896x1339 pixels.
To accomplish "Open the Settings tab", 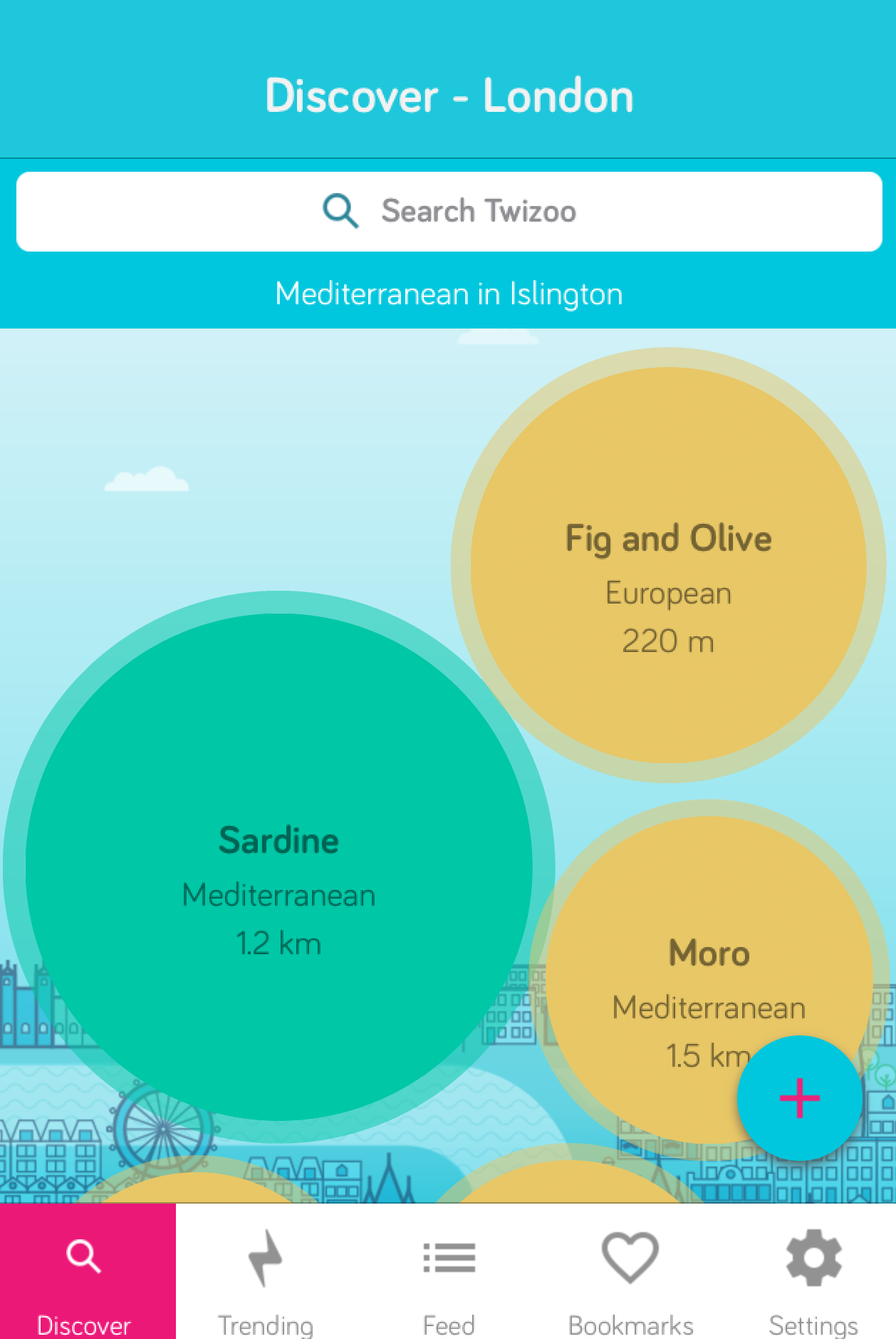I will pyautogui.click(x=813, y=1276).
